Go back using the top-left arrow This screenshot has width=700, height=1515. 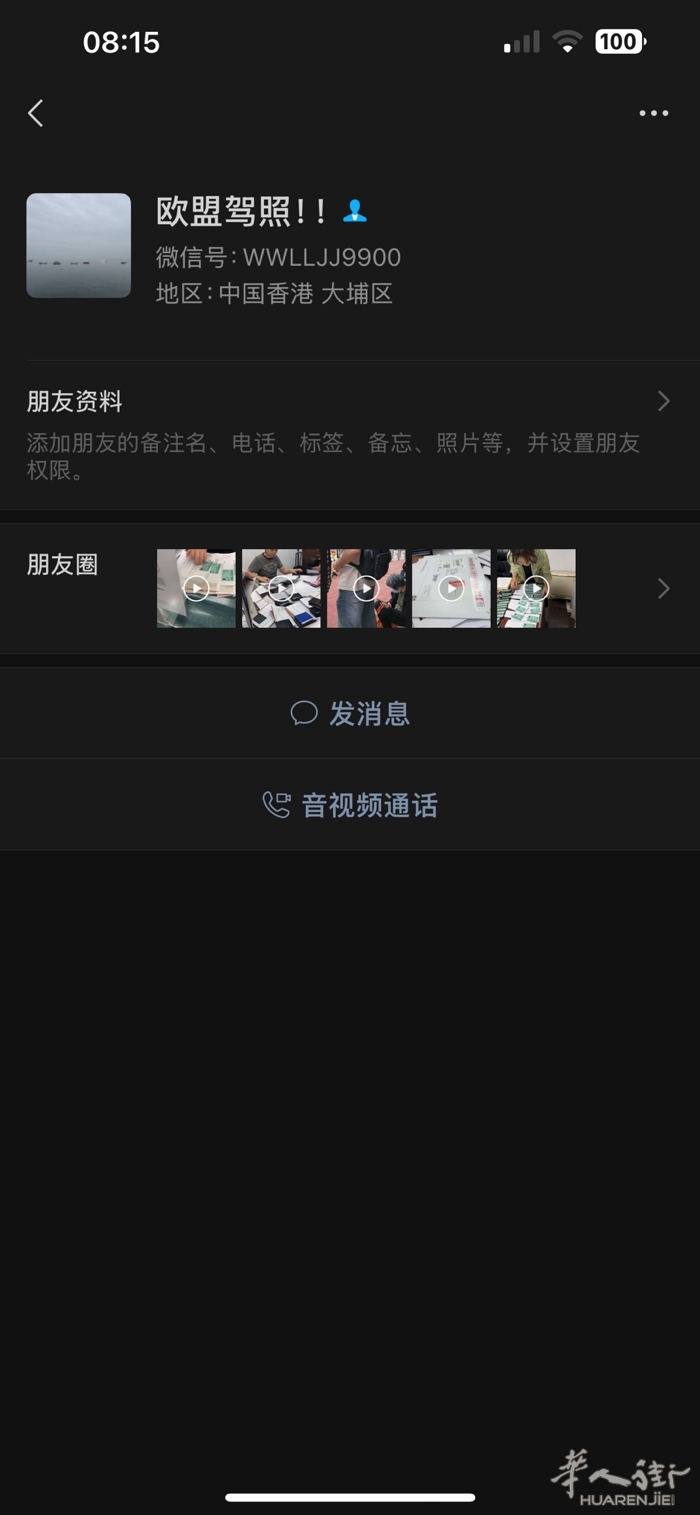tap(36, 113)
